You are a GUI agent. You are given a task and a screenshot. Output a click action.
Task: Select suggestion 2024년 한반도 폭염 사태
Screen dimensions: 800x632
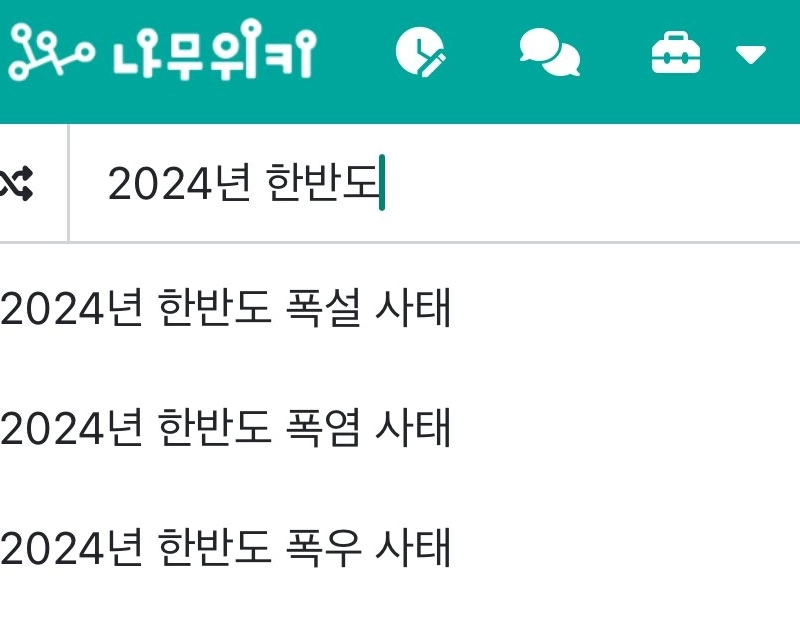226,429
